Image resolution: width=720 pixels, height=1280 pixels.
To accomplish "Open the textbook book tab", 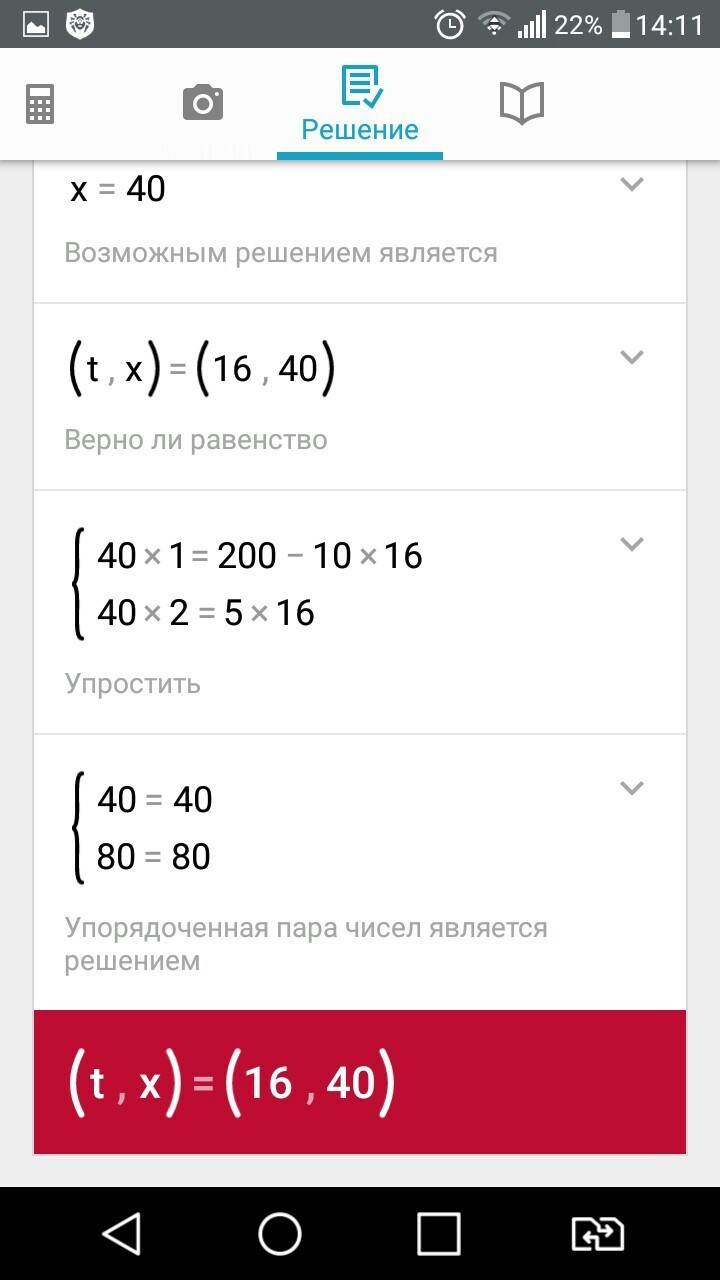I will point(521,103).
